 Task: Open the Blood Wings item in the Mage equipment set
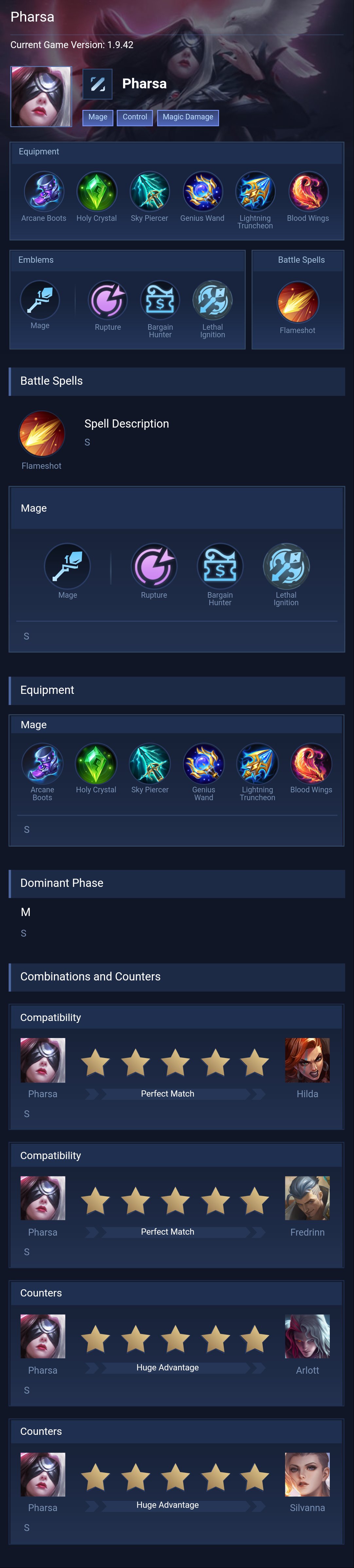311,764
